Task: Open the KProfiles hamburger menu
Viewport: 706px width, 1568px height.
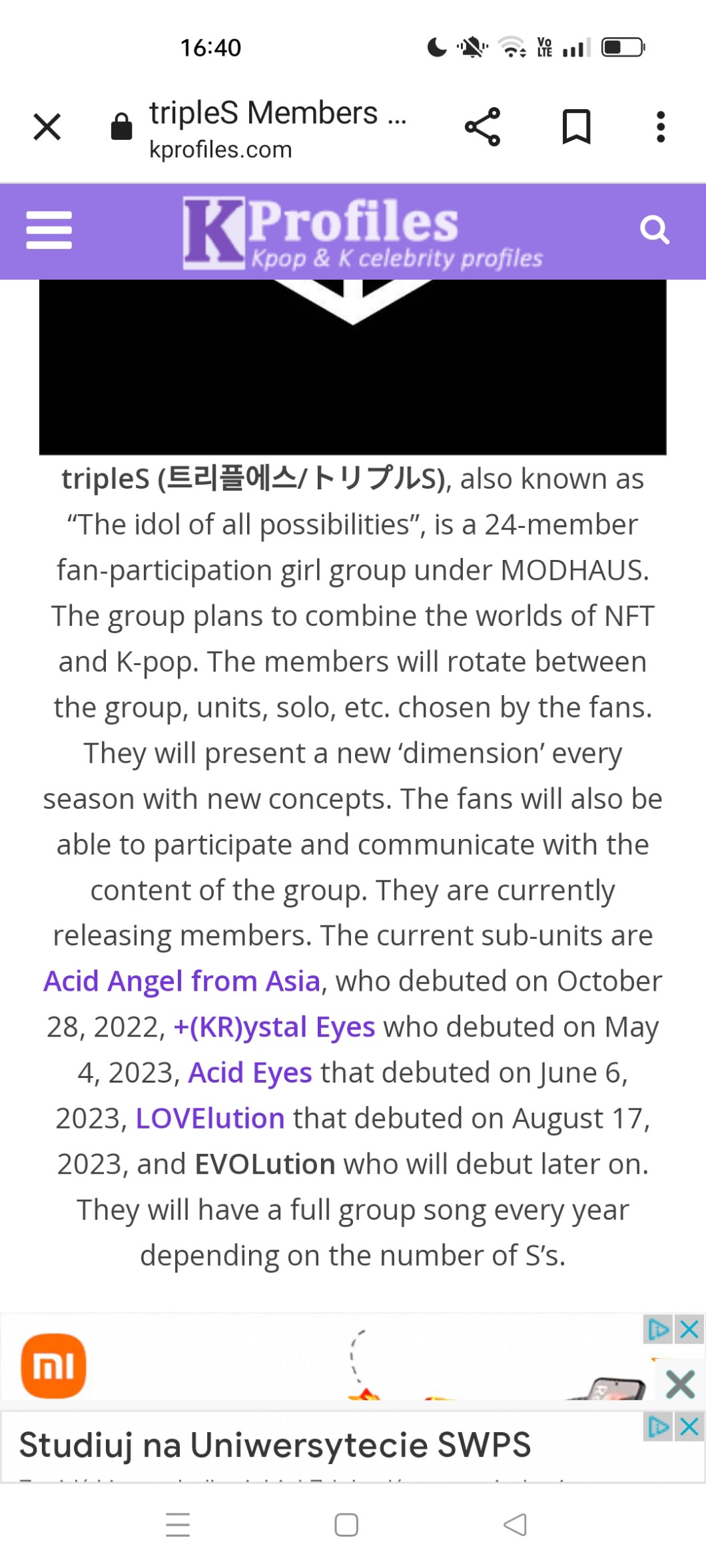Action: [49, 230]
